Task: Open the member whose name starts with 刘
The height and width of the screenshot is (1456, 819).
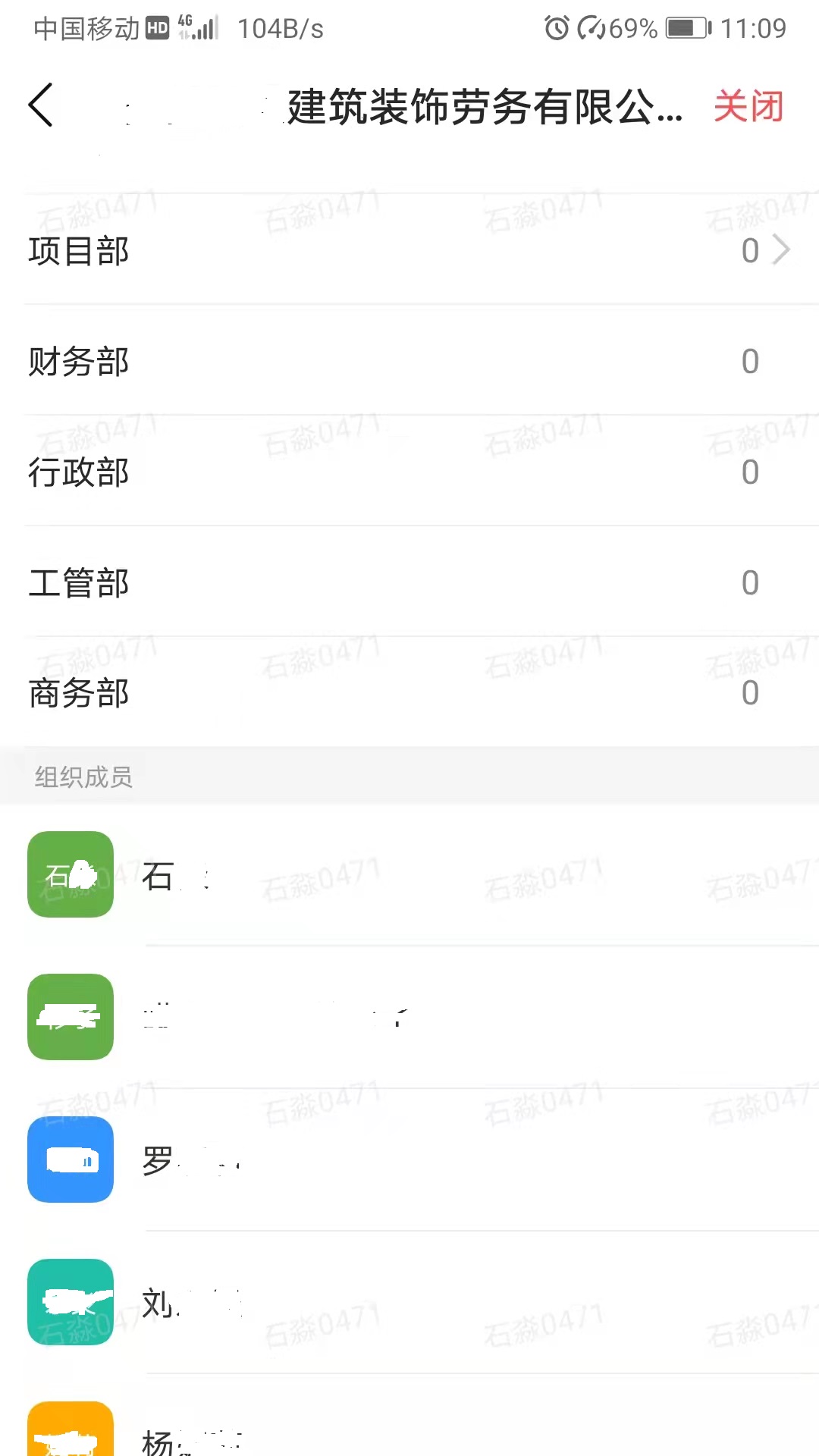Action: click(409, 1303)
